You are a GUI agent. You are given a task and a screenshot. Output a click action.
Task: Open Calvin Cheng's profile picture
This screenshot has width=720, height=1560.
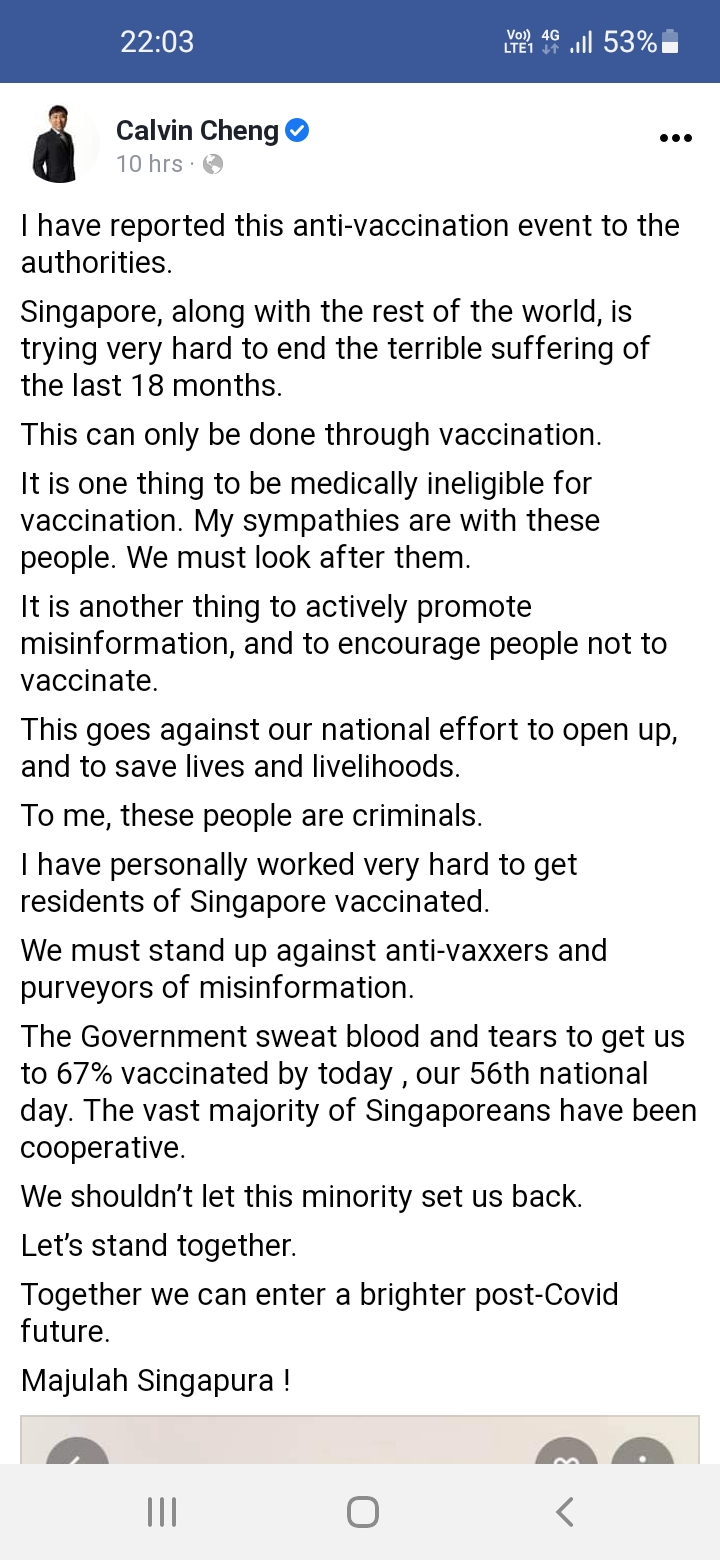pos(60,144)
